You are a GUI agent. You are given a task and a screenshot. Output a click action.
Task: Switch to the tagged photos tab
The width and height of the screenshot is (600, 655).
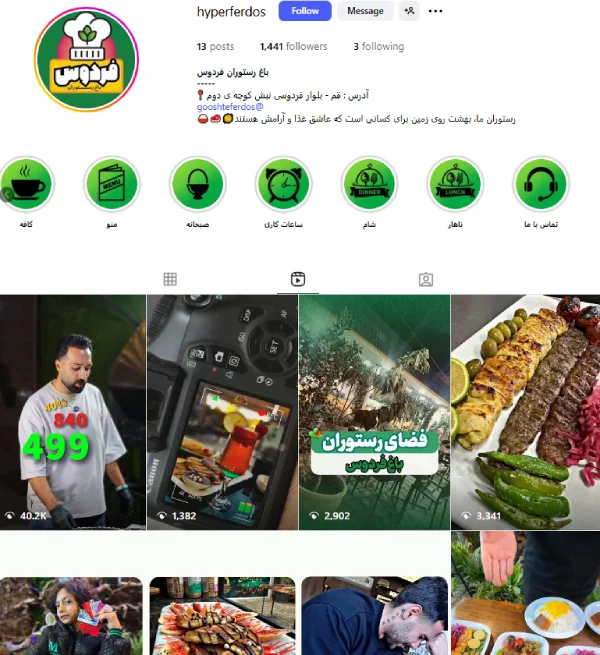coord(426,279)
